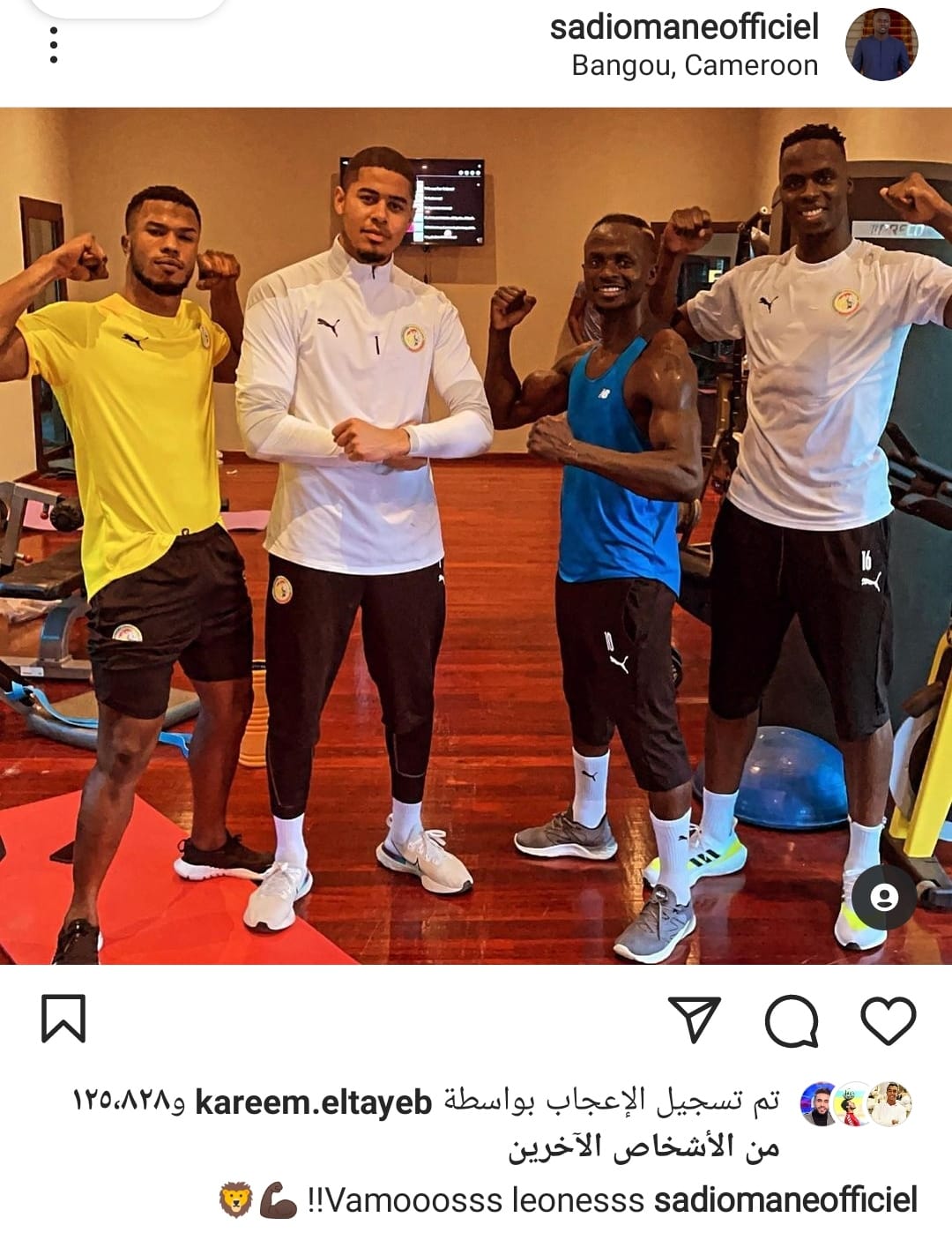The height and width of the screenshot is (1240, 952).
Task: Share the post via the paper plane
Action: pos(695,1020)
